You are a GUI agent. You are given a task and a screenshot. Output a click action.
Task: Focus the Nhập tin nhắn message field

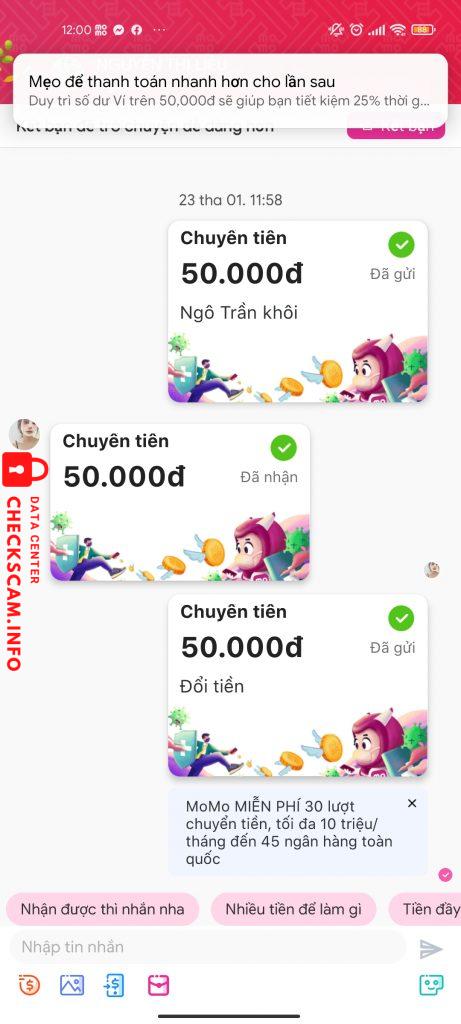207,947
